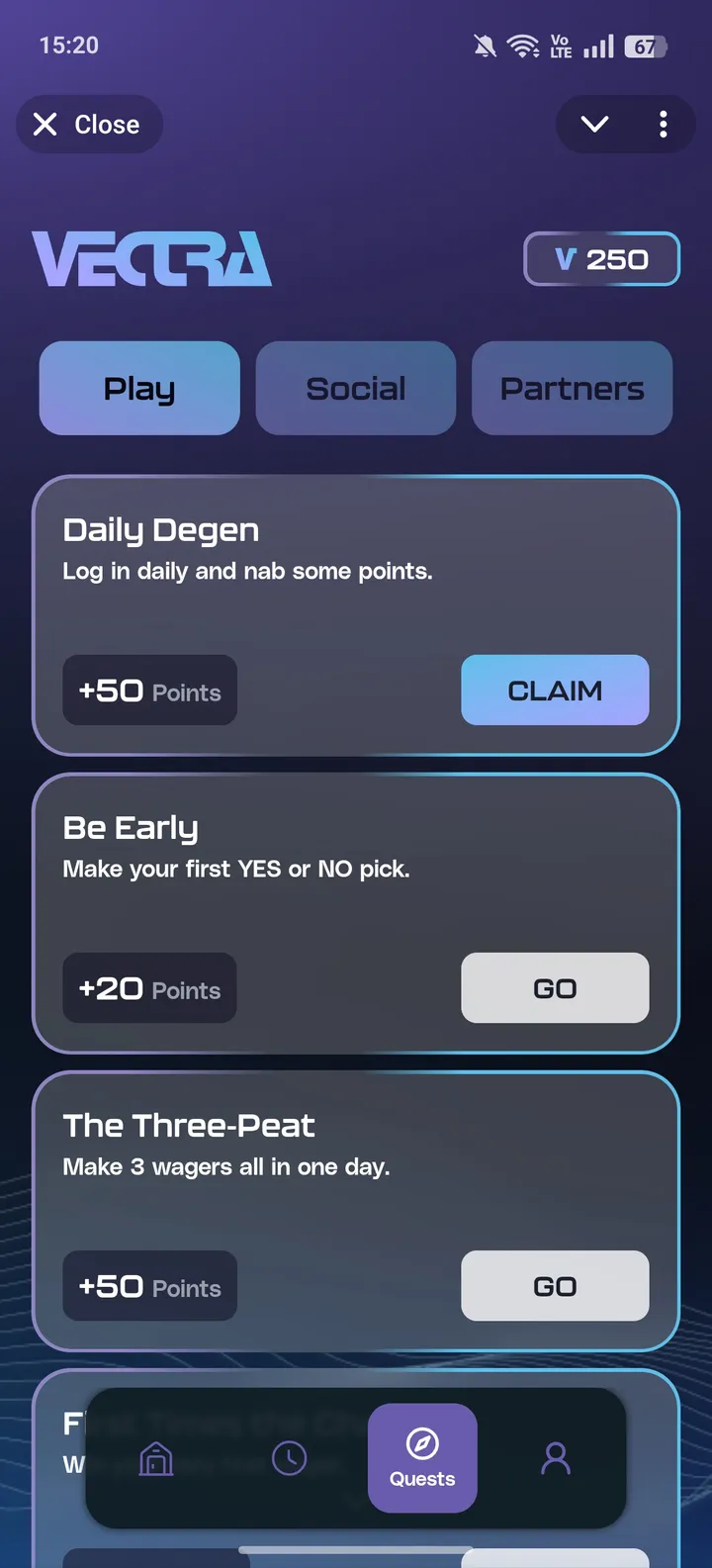Tap GO on the Be Early quest
Viewport: 712px width, 1568px height.
[555, 988]
